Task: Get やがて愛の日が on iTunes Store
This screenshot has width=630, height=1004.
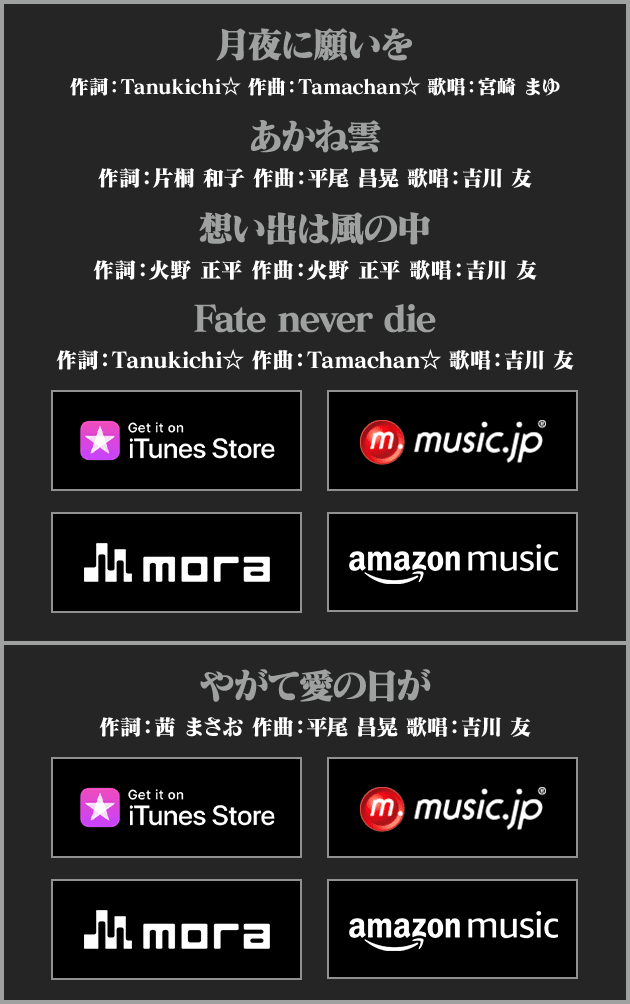Action: pyautogui.click(x=176, y=808)
